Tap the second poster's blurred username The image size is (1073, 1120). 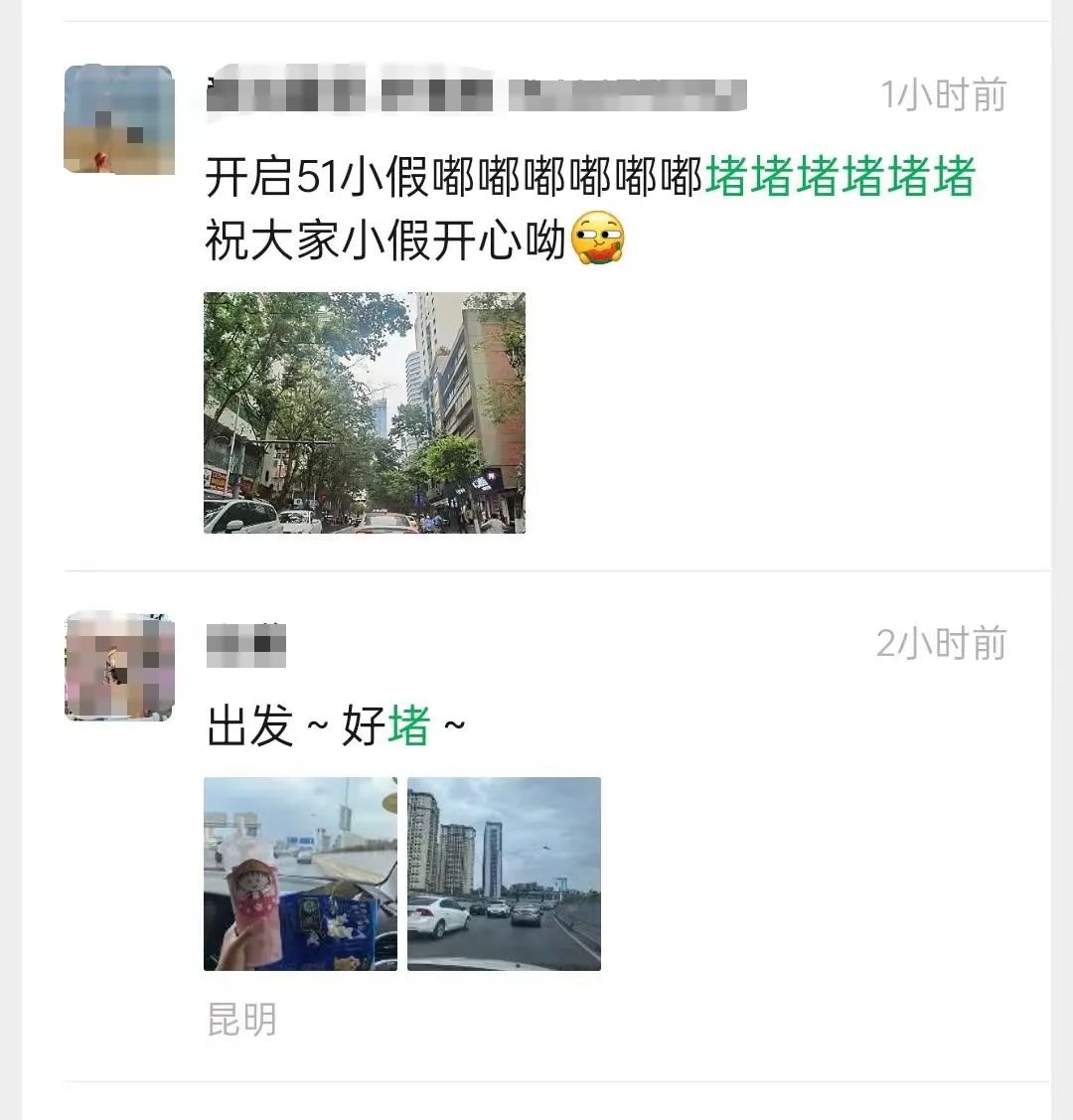(243, 644)
